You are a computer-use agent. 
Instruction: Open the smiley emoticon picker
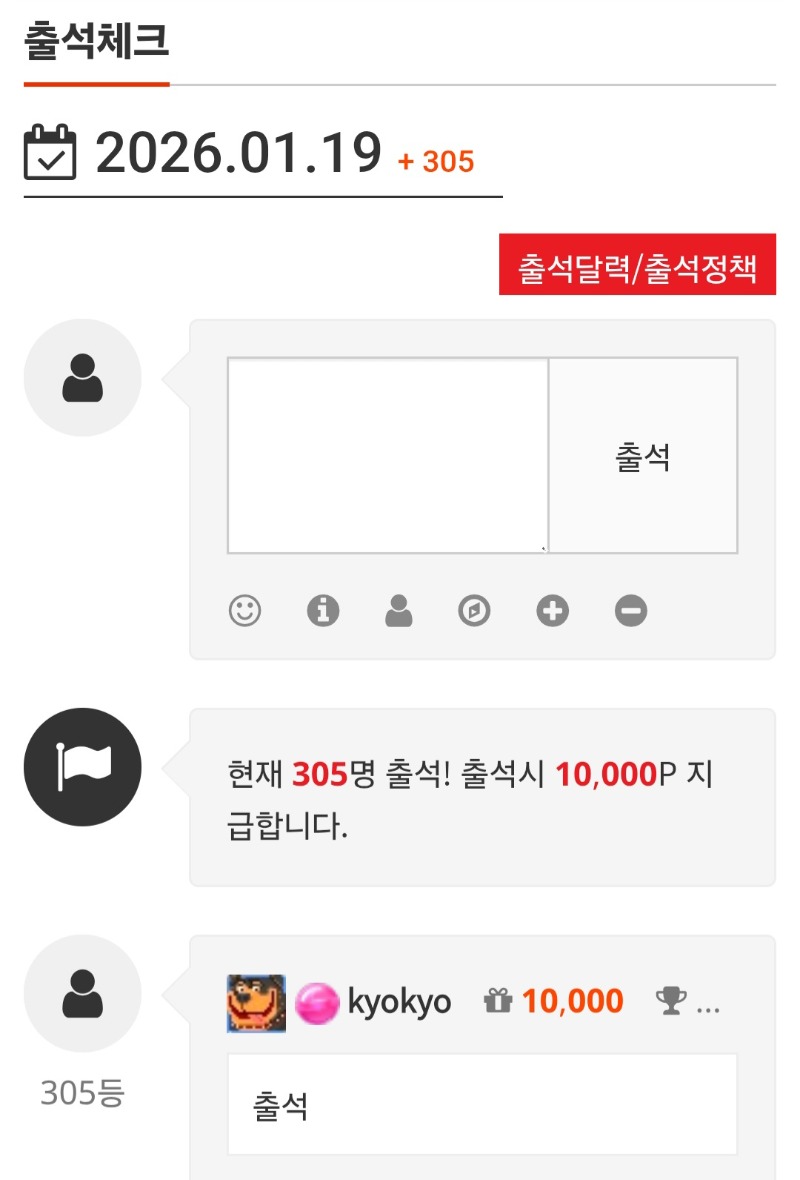245,610
